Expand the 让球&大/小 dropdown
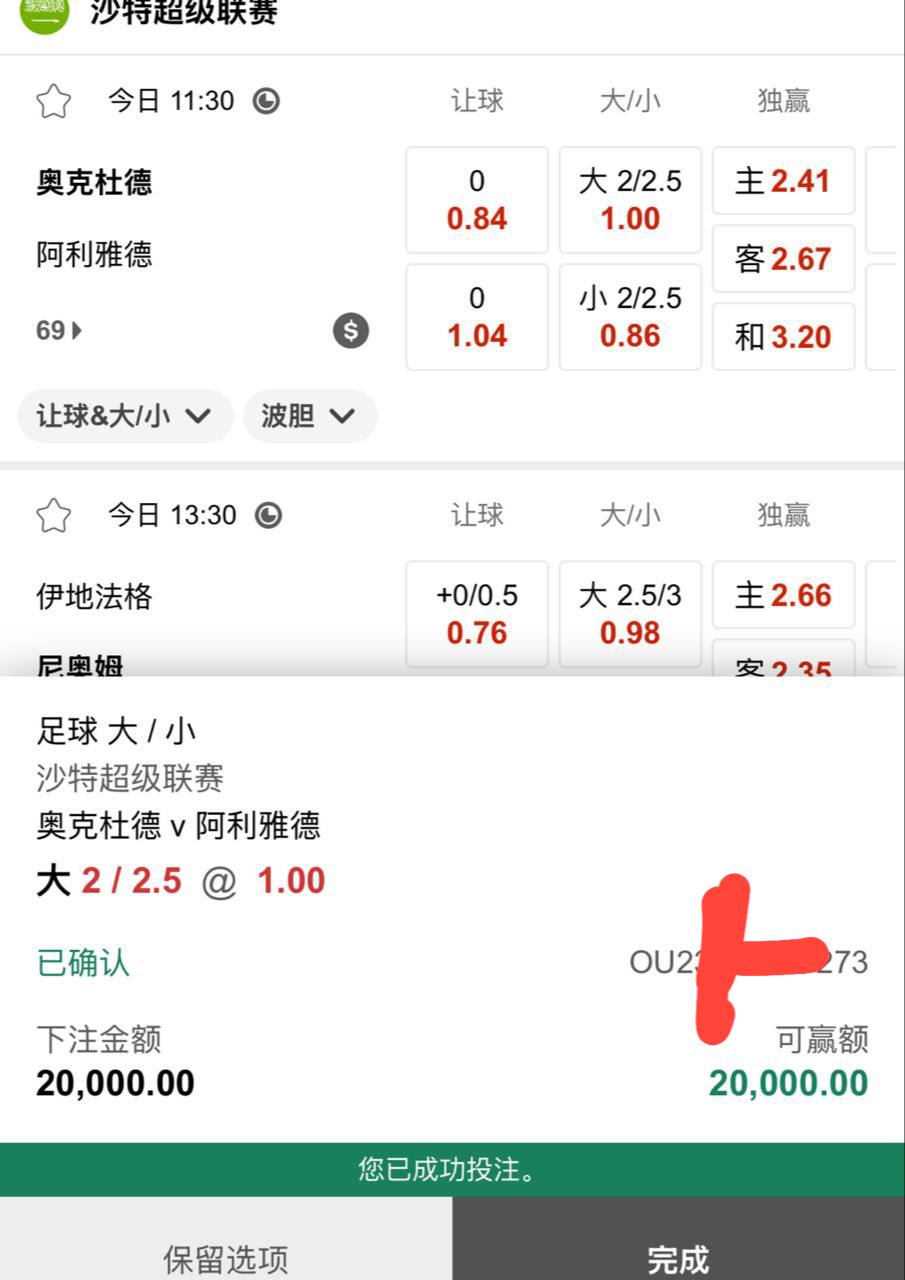 pyautogui.click(x=125, y=416)
